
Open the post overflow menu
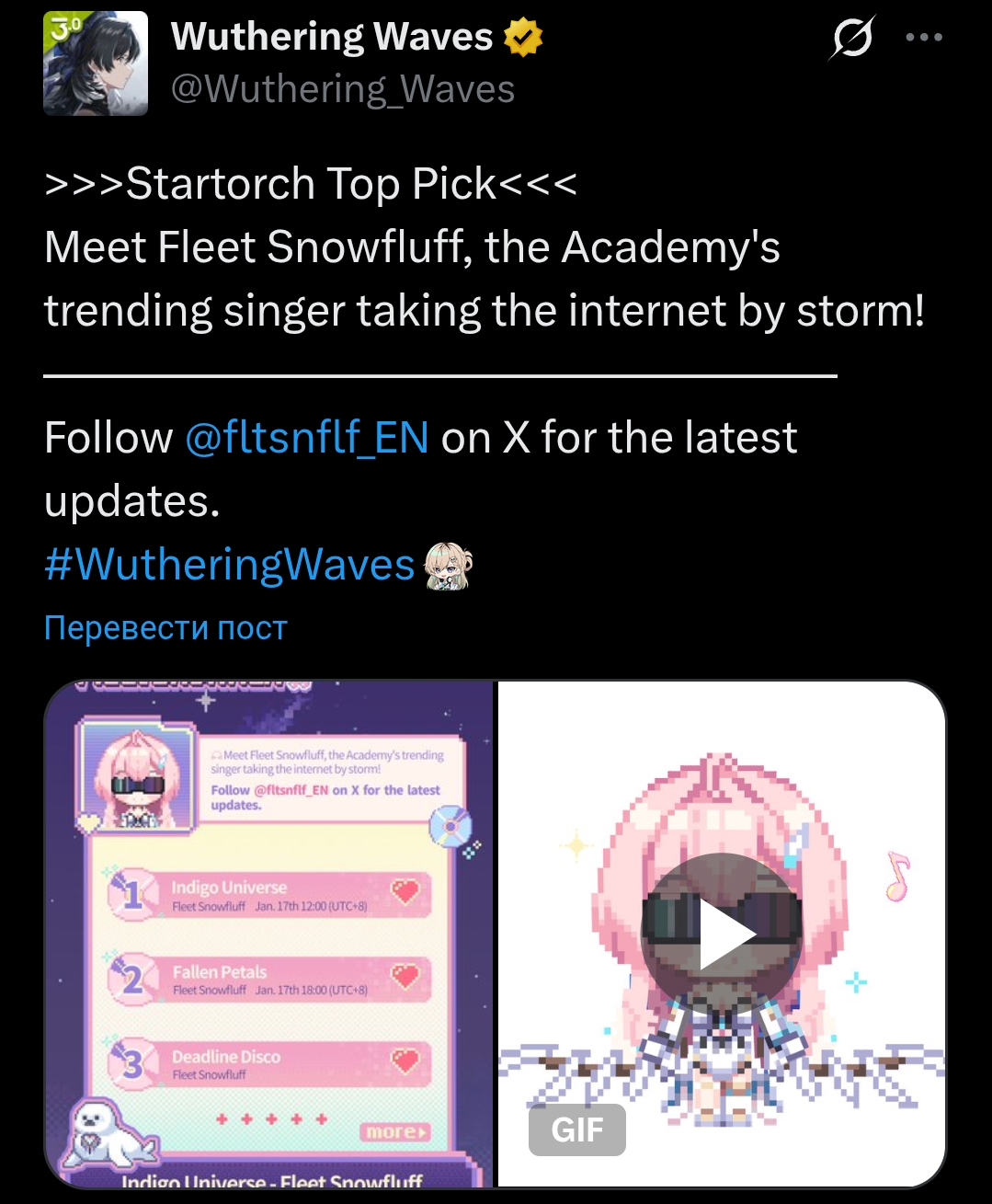pos(924,38)
